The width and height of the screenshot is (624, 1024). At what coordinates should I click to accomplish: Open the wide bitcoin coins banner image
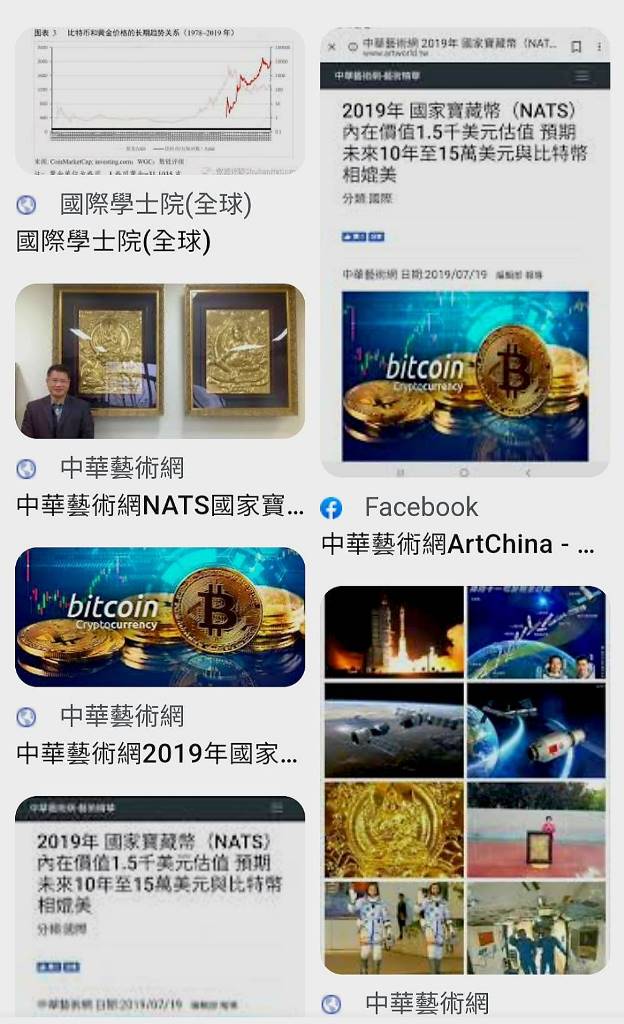point(160,616)
